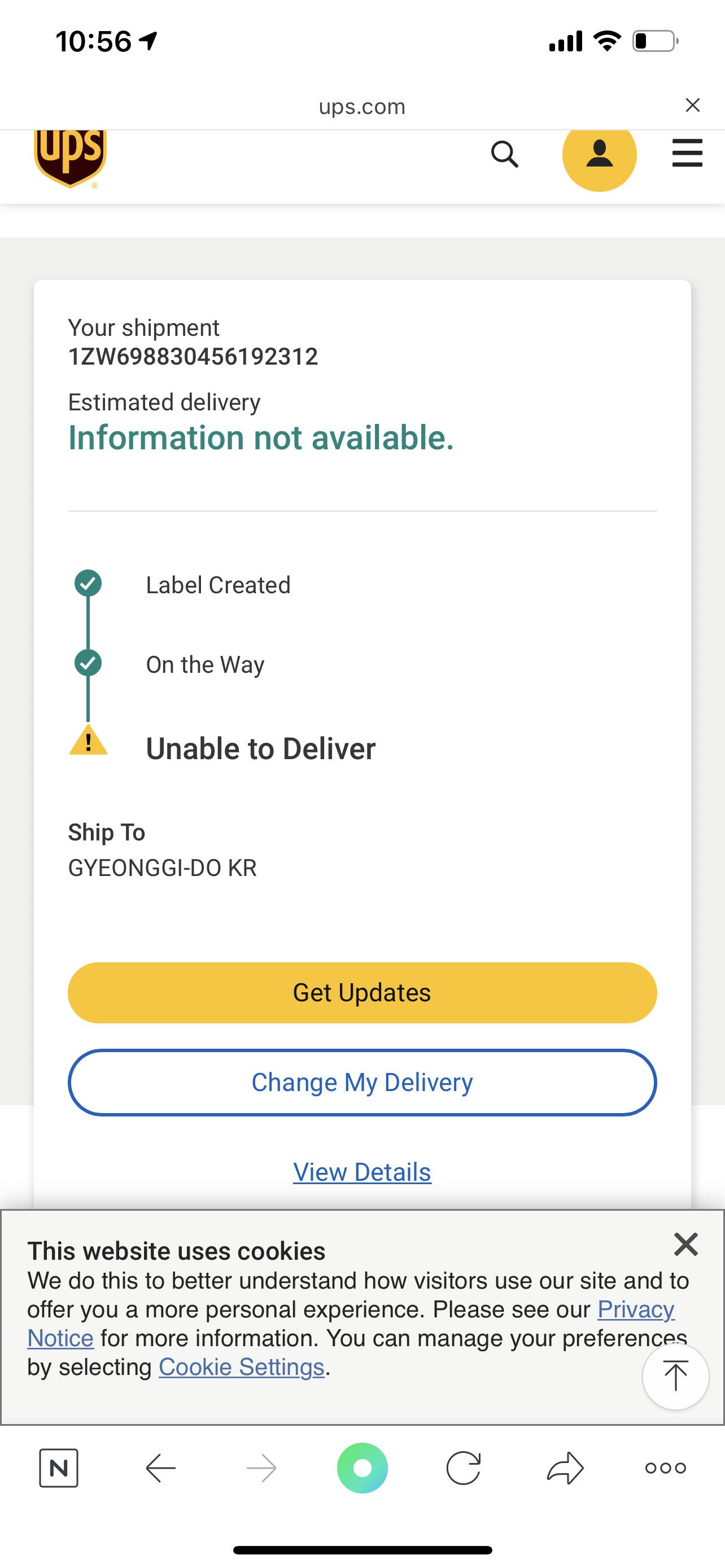Open Cookie Settings link
725x1568 pixels.
coord(241,1366)
